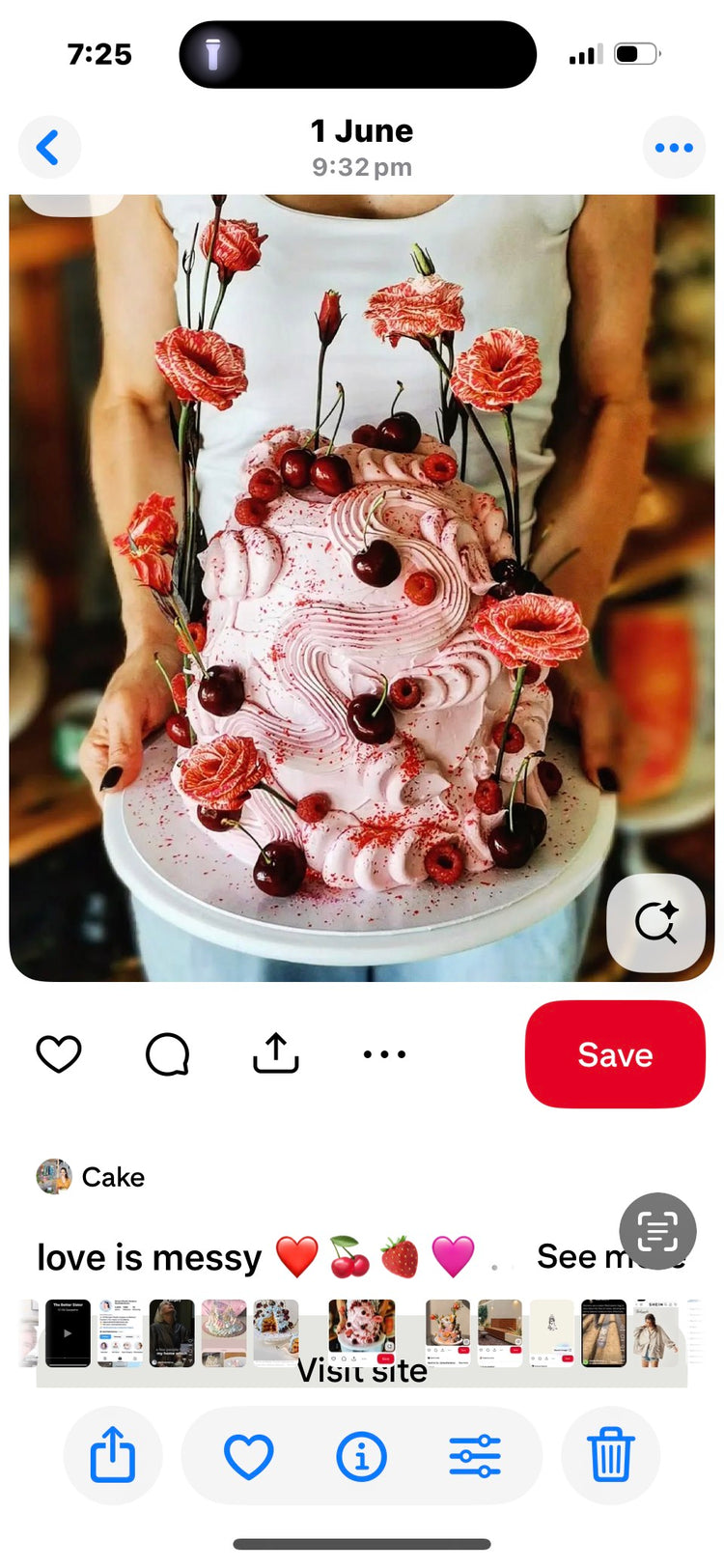Show photo info details
The image size is (724, 1568).
coord(361,1456)
